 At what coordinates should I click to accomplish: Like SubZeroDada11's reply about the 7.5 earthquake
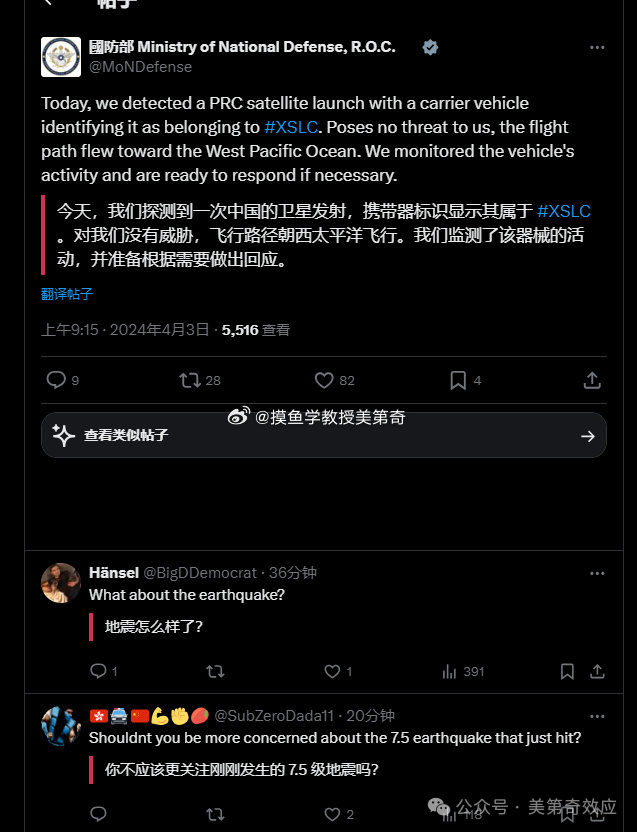332,814
